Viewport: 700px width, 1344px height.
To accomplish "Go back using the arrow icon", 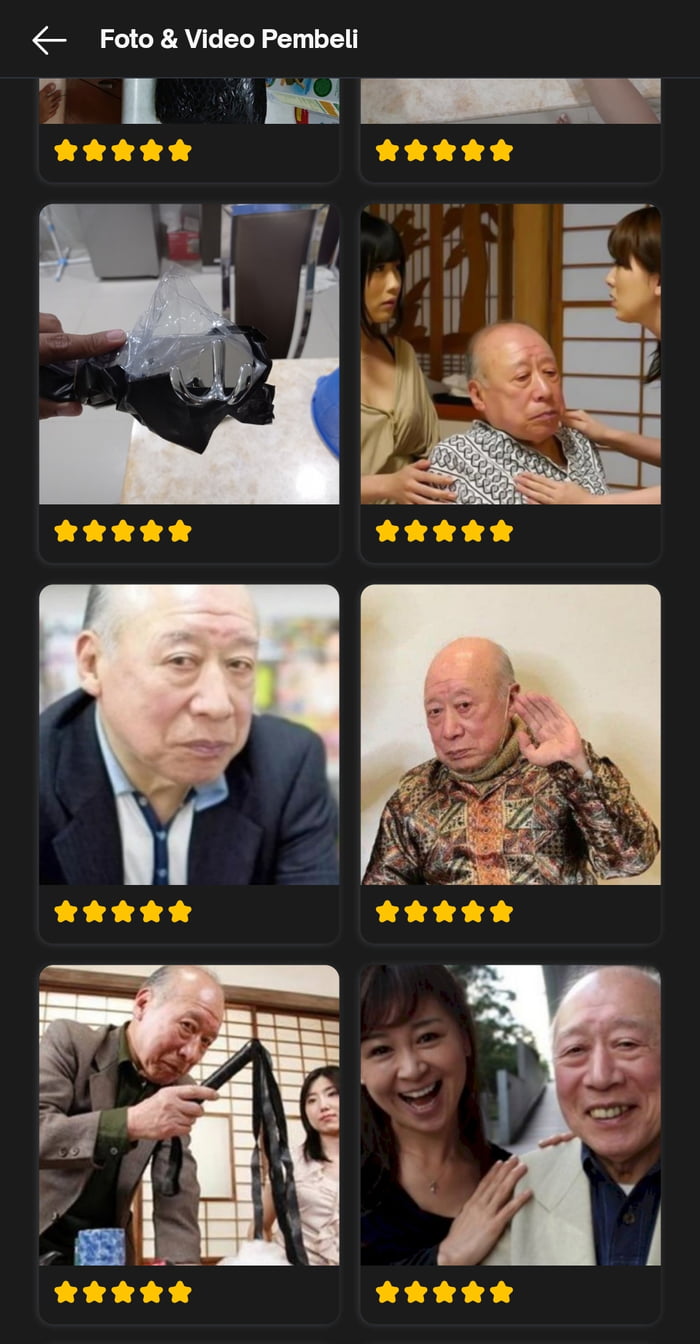I will [x=48, y=40].
